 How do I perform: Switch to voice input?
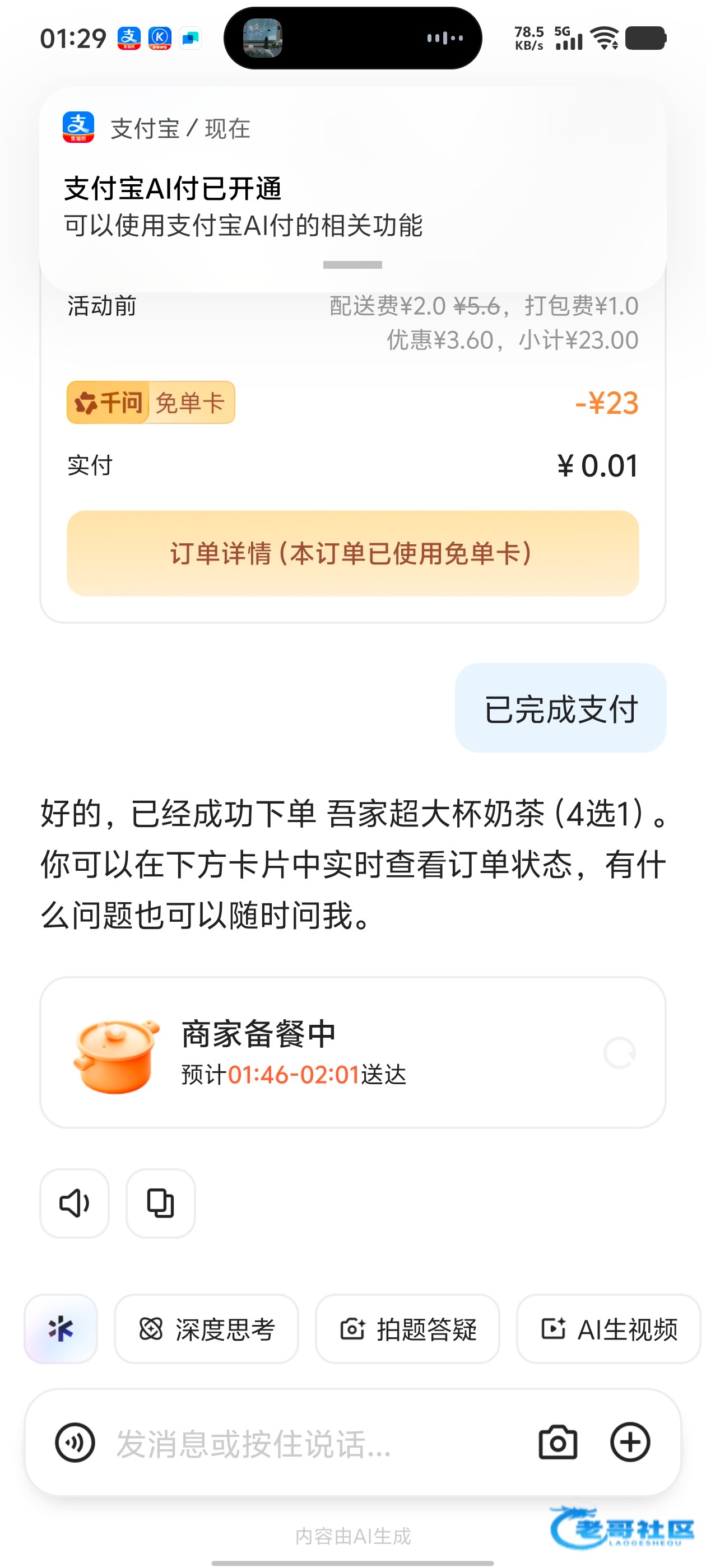(x=75, y=1443)
